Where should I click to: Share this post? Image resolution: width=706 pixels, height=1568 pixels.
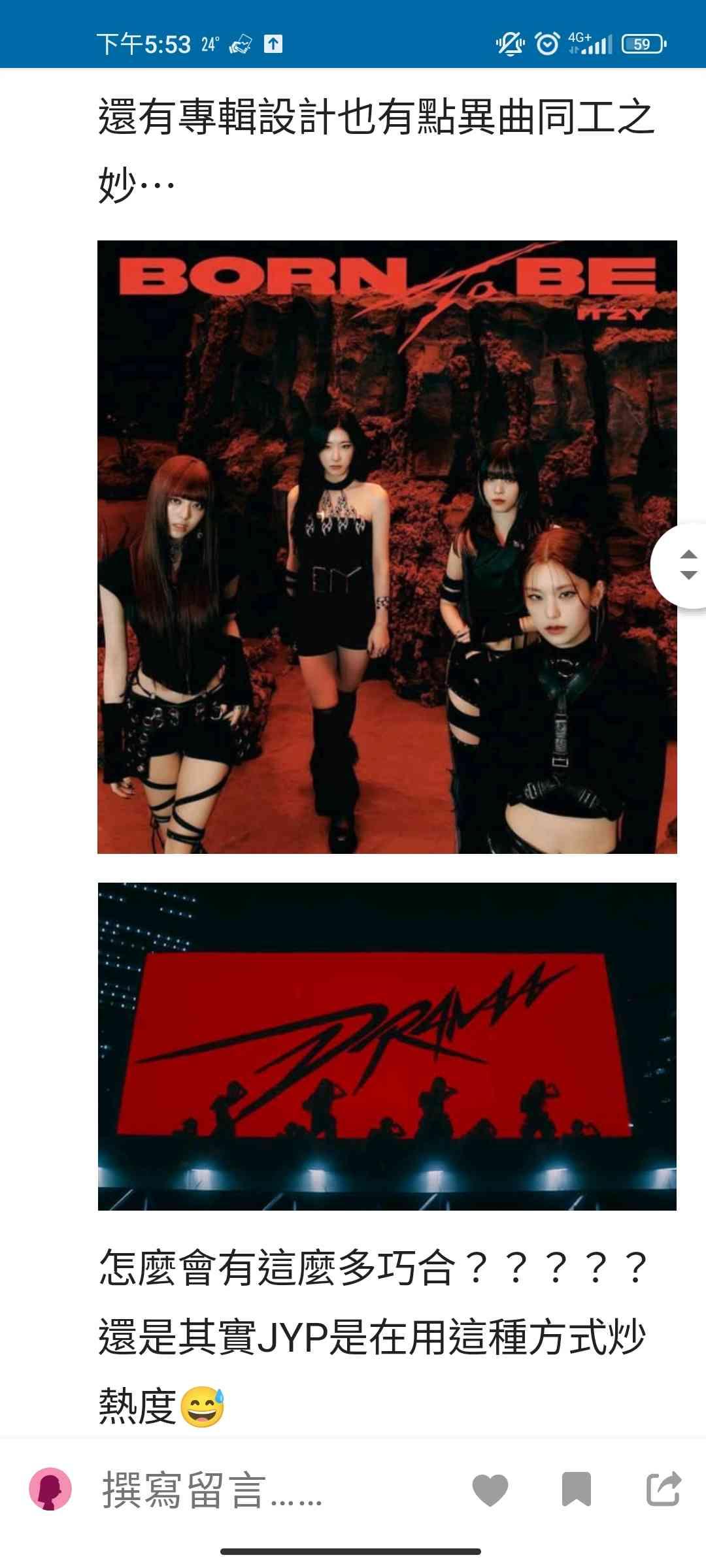click(664, 1489)
